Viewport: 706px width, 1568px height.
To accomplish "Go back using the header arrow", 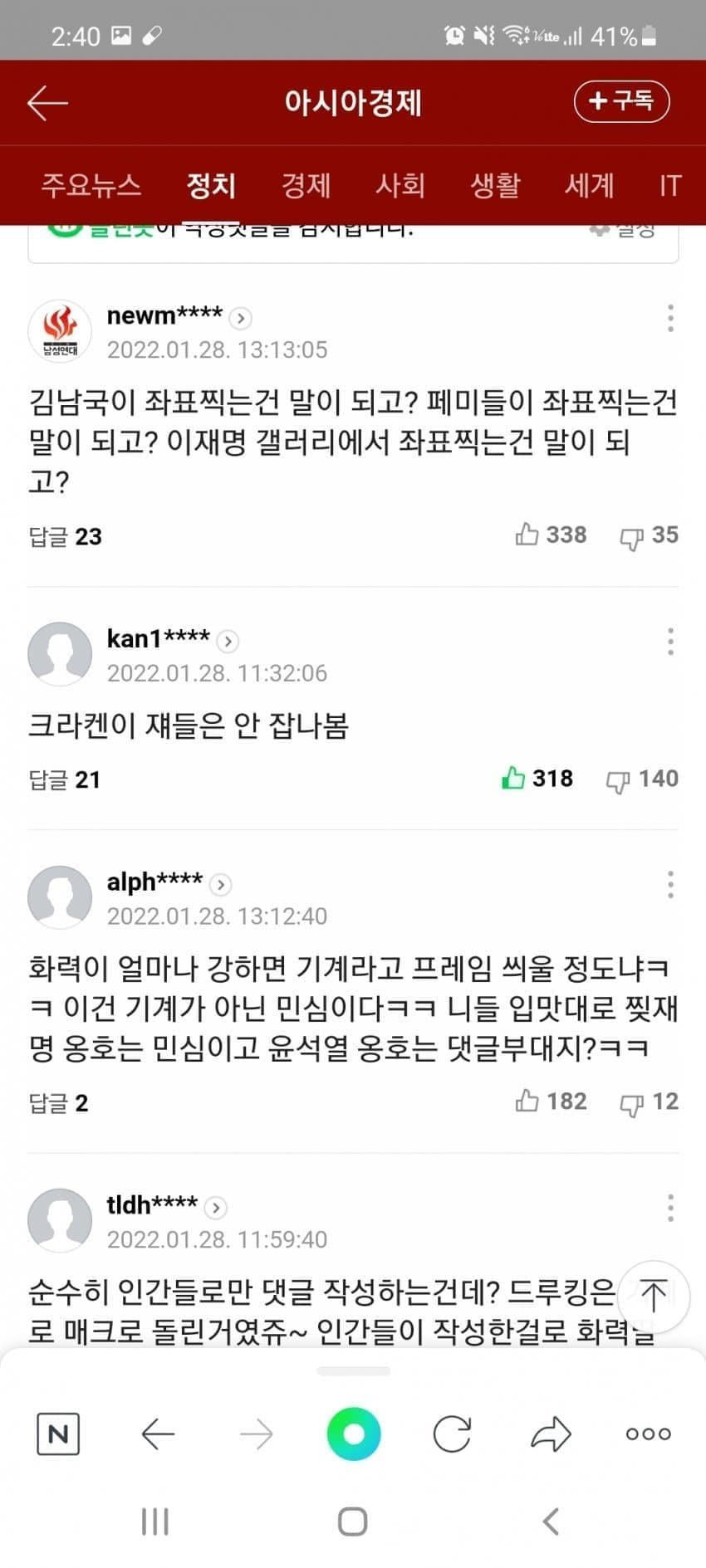I will [47, 103].
